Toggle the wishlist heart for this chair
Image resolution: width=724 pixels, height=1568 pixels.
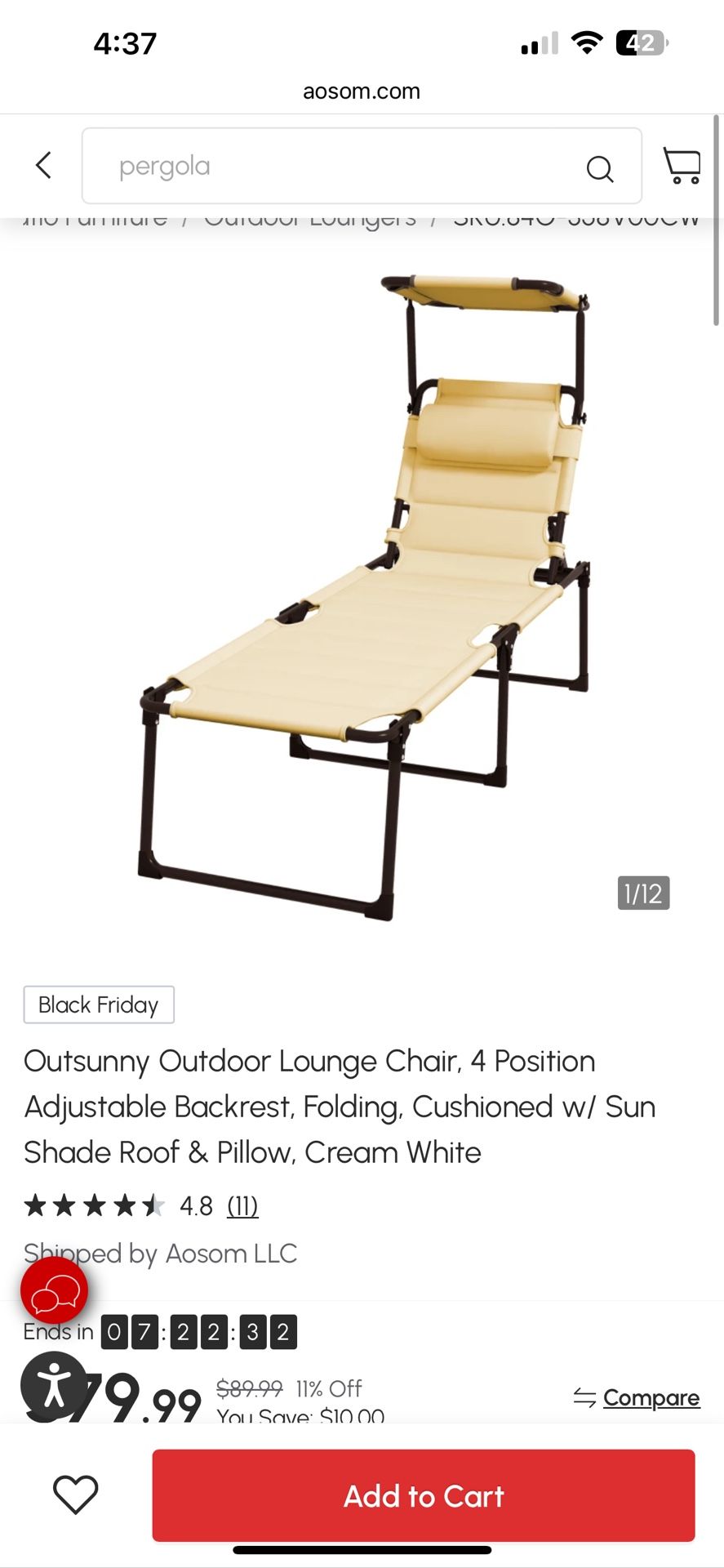tap(74, 1496)
